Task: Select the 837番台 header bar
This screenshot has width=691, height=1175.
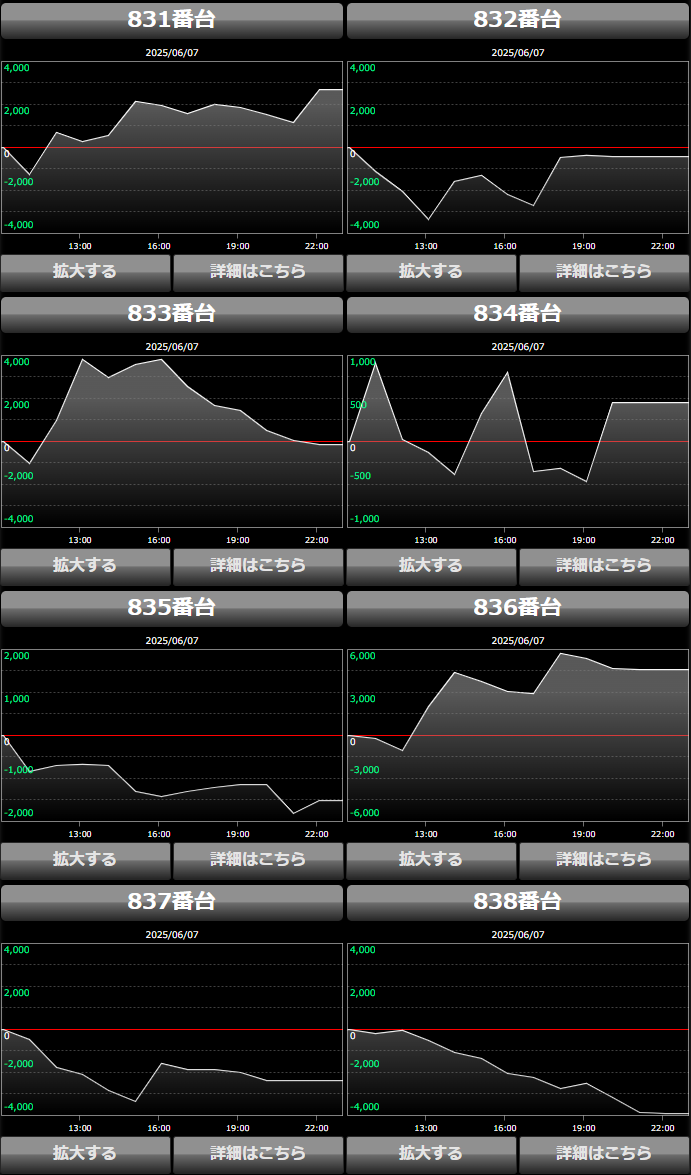Action: pyautogui.click(x=172, y=902)
